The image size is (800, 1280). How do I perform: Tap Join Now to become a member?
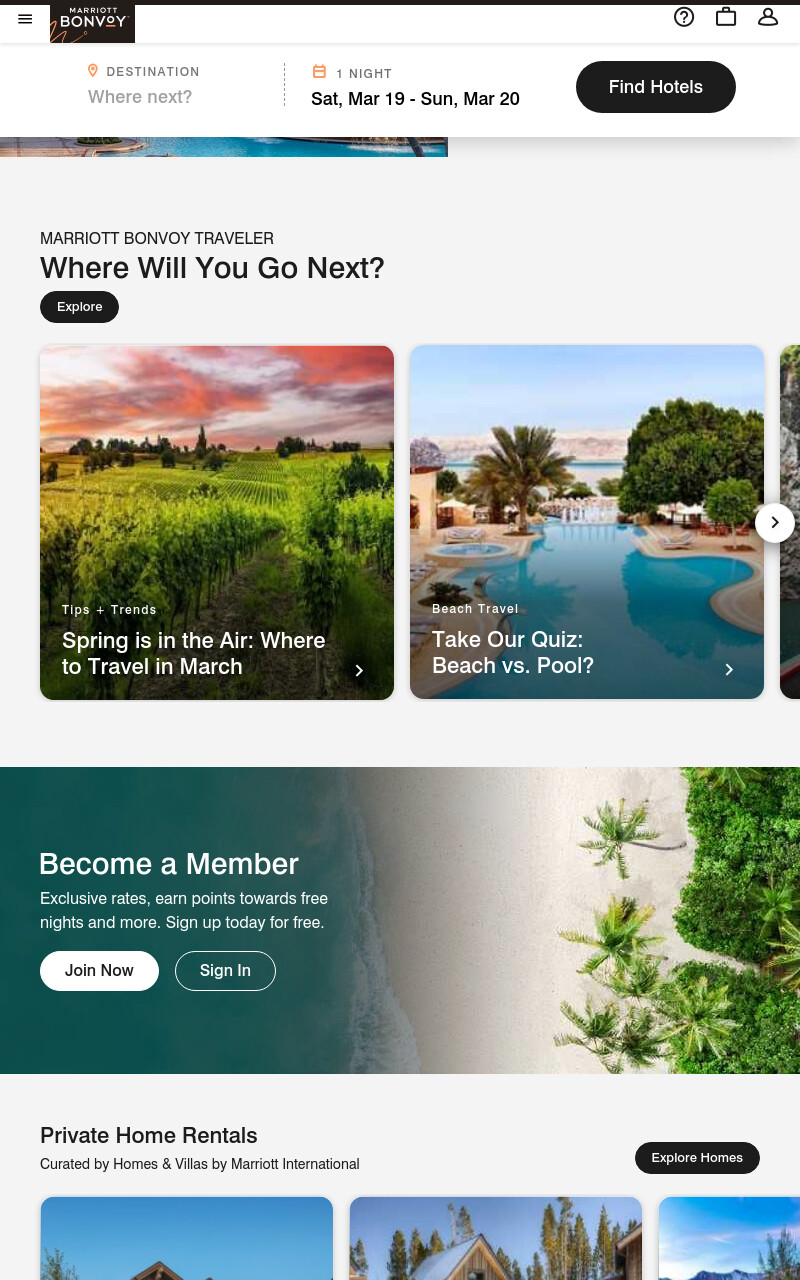99,971
